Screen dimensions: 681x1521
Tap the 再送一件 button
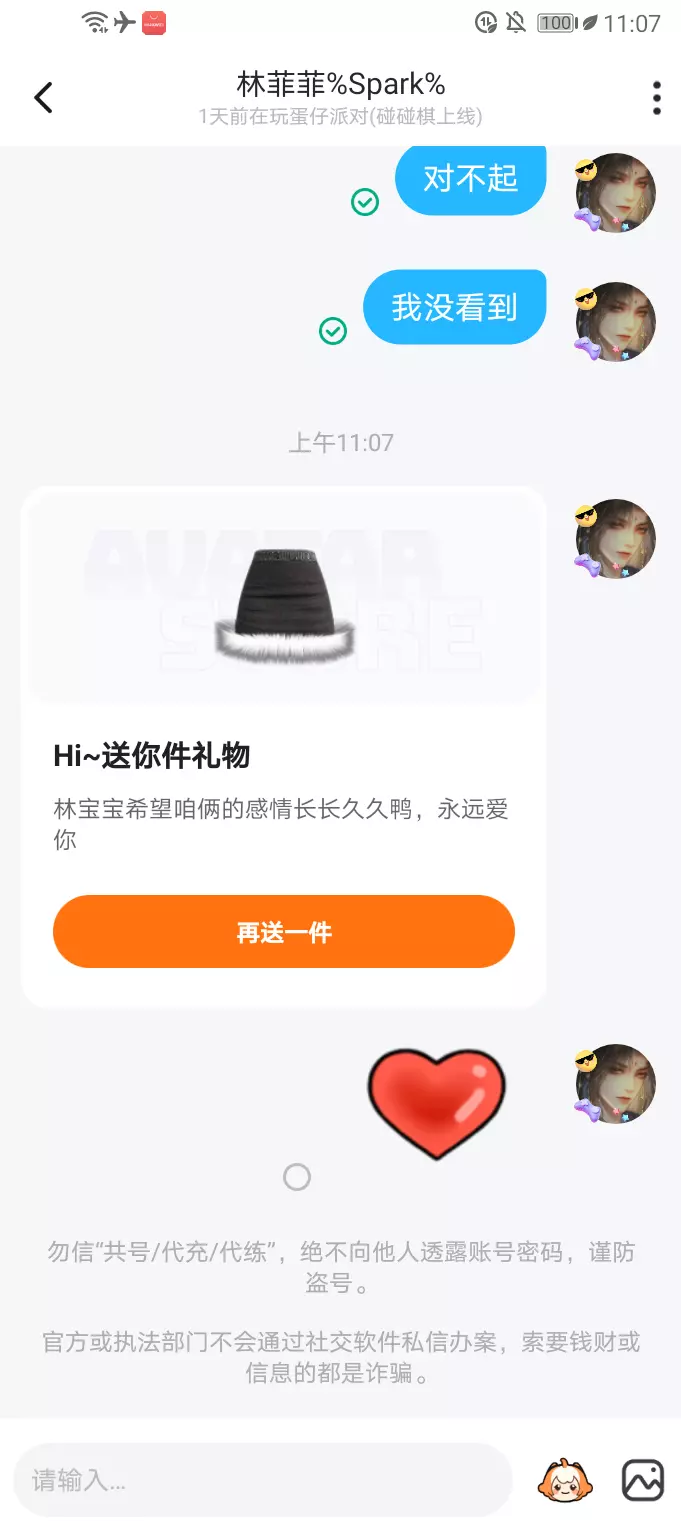284,932
